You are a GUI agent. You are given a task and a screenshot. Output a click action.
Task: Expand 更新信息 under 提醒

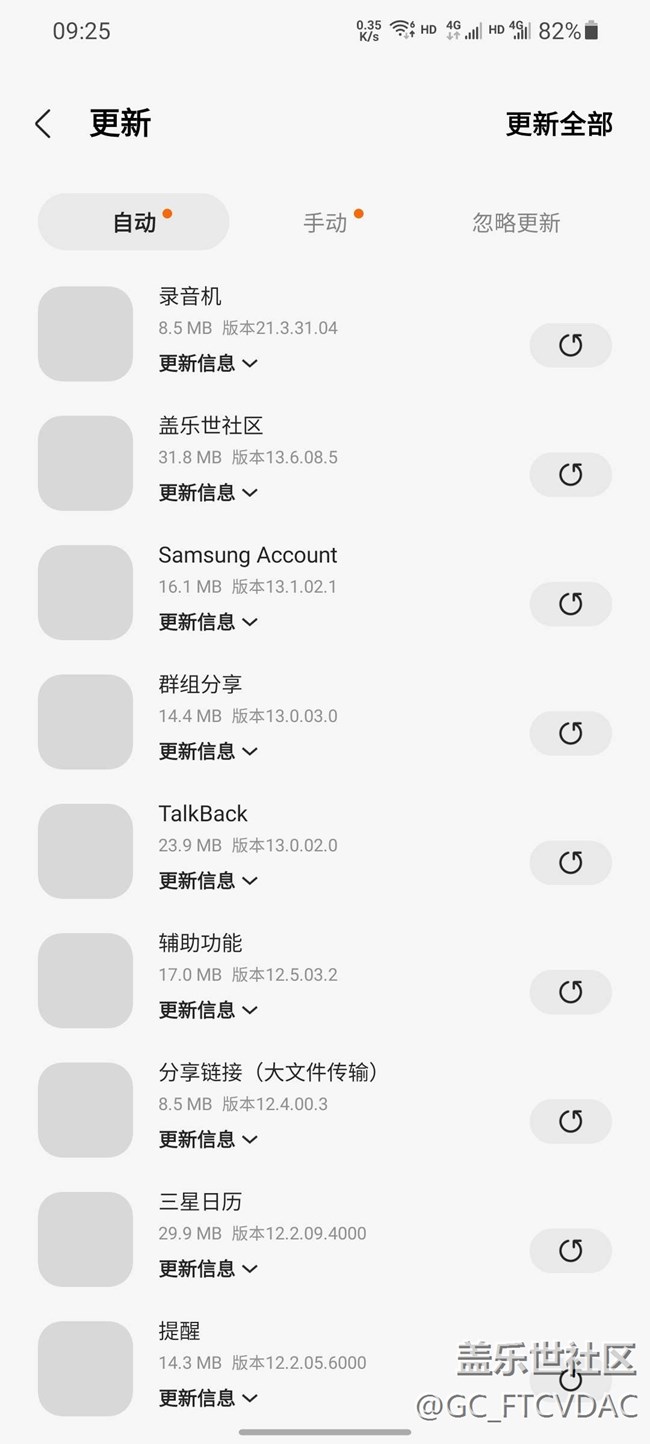208,1398
